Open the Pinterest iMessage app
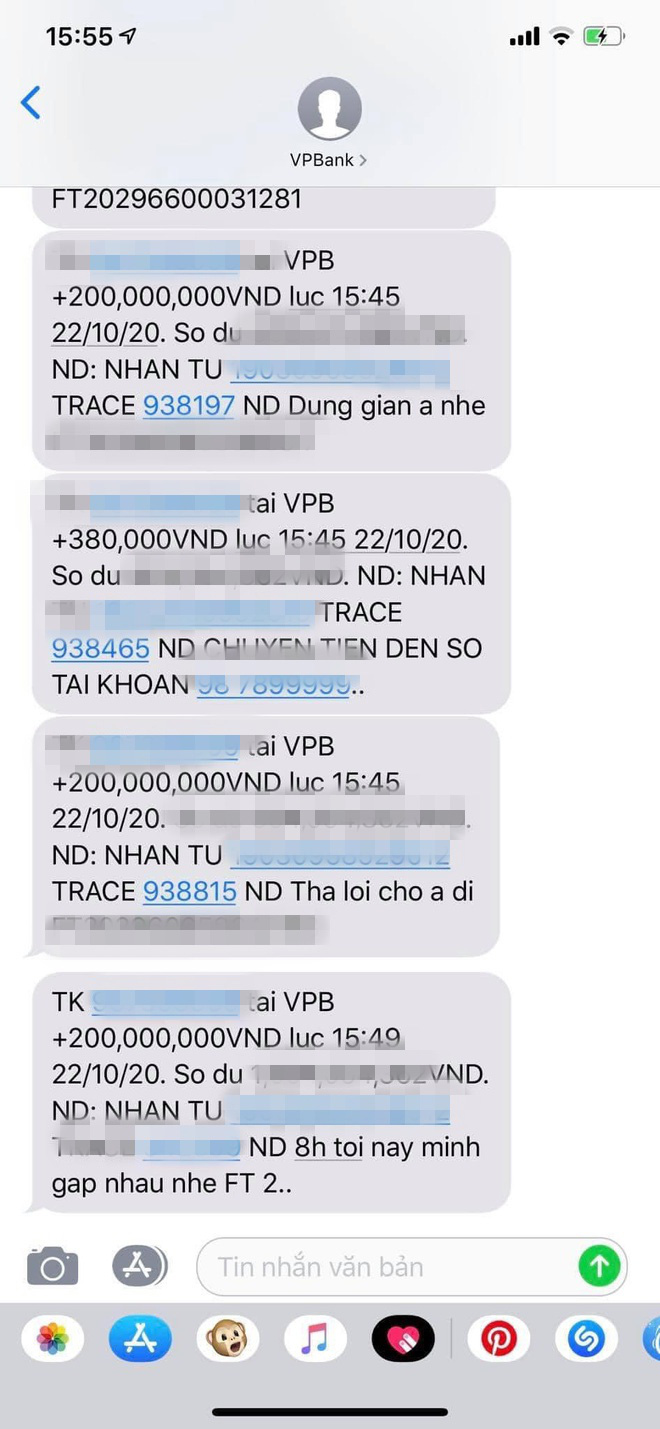This screenshot has height=1429, width=660. click(498, 1338)
